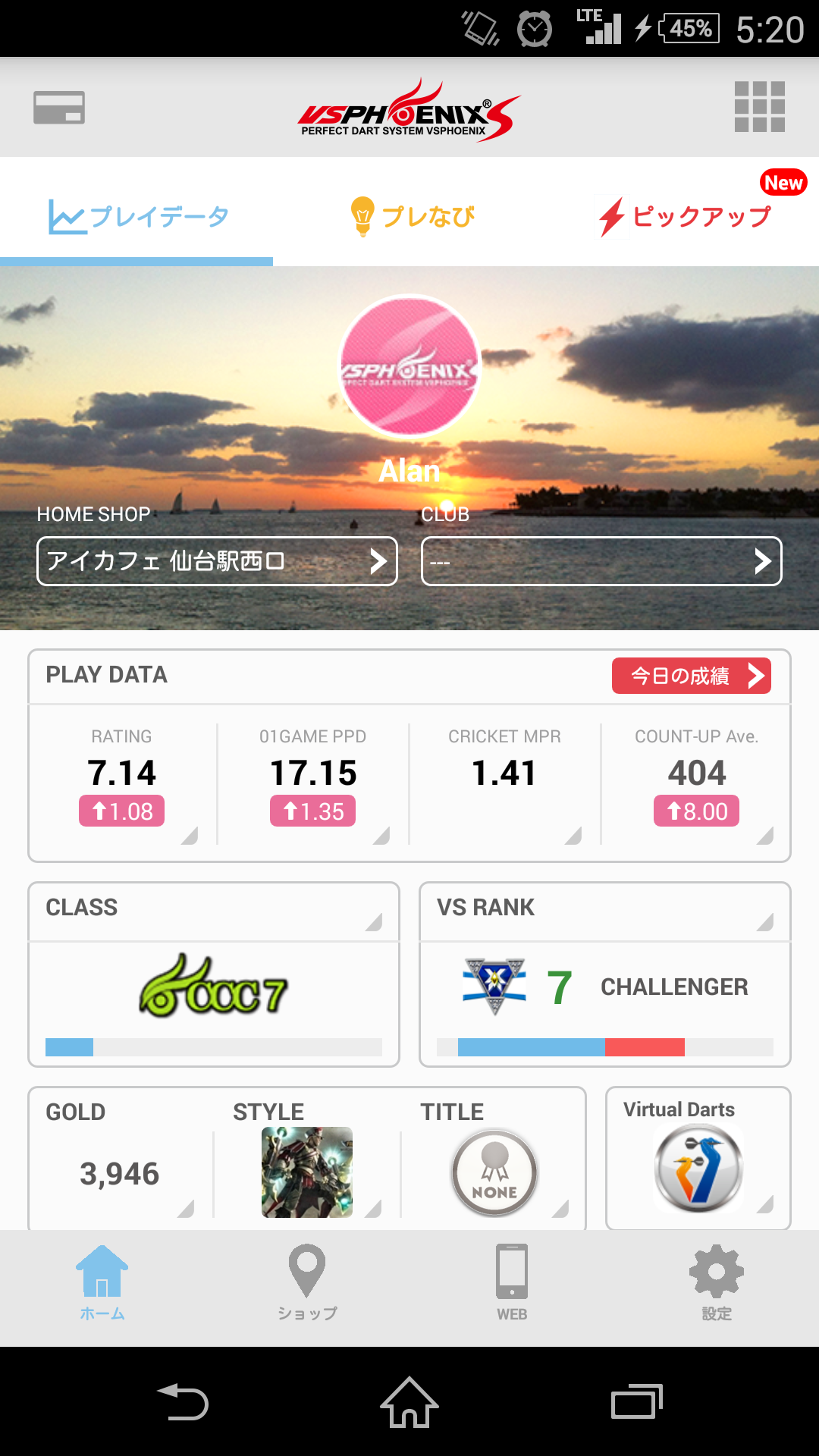Open COUNT-UP Ave. details
The image size is (819, 1456).
pos(696,781)
